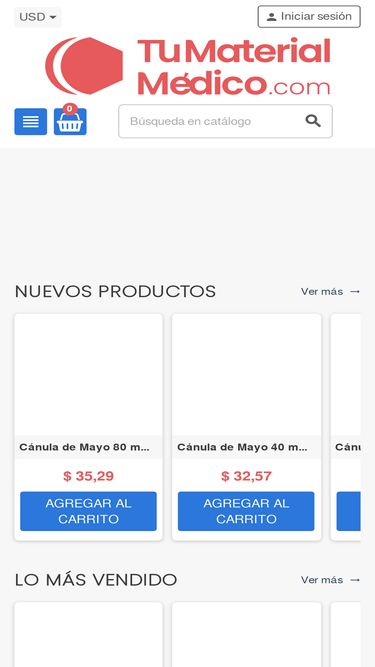Image resolution: width=375 pixels, height=667 pixels.
Task: Tap the magnifier search icon
Action: 313,121
